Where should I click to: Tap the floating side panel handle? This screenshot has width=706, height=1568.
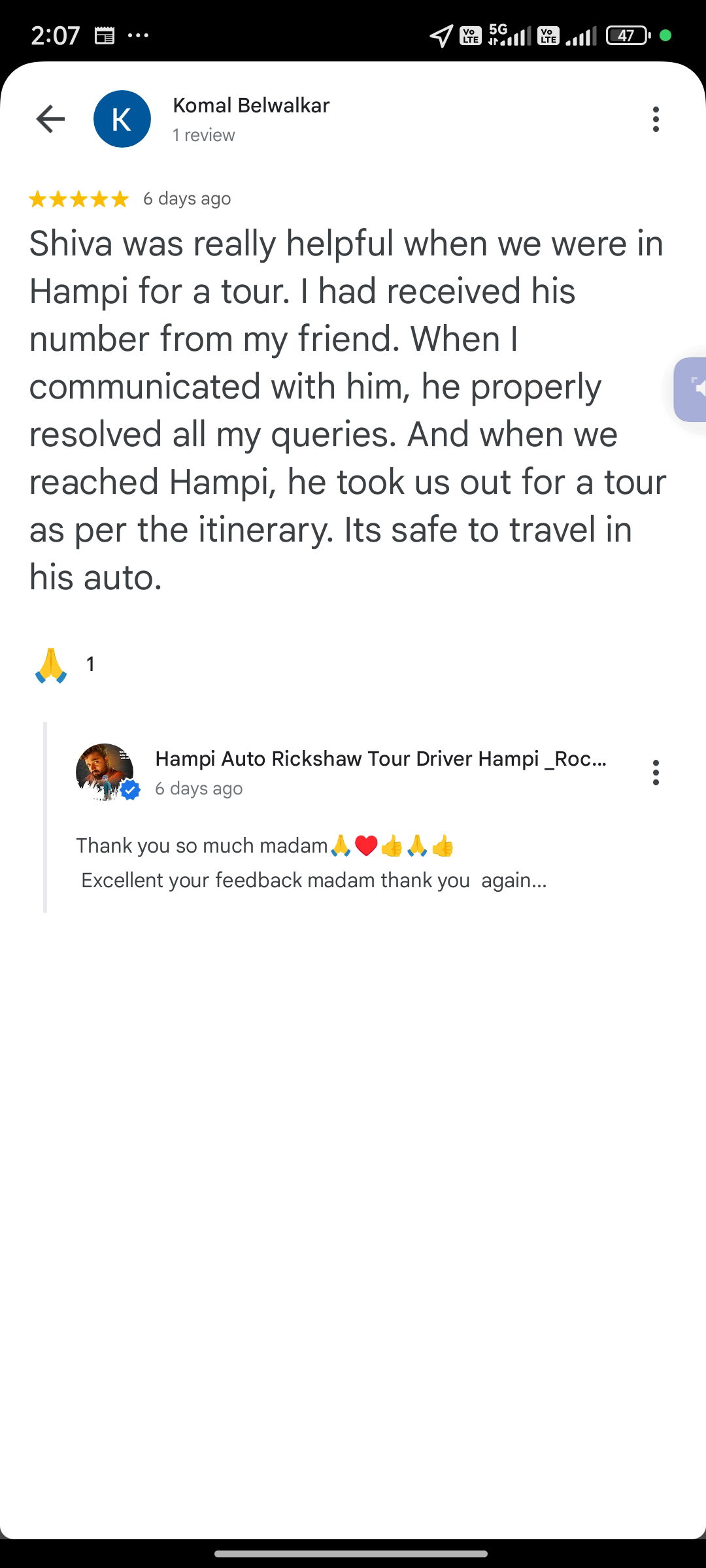pyautogui.click(x=690, y=389)
